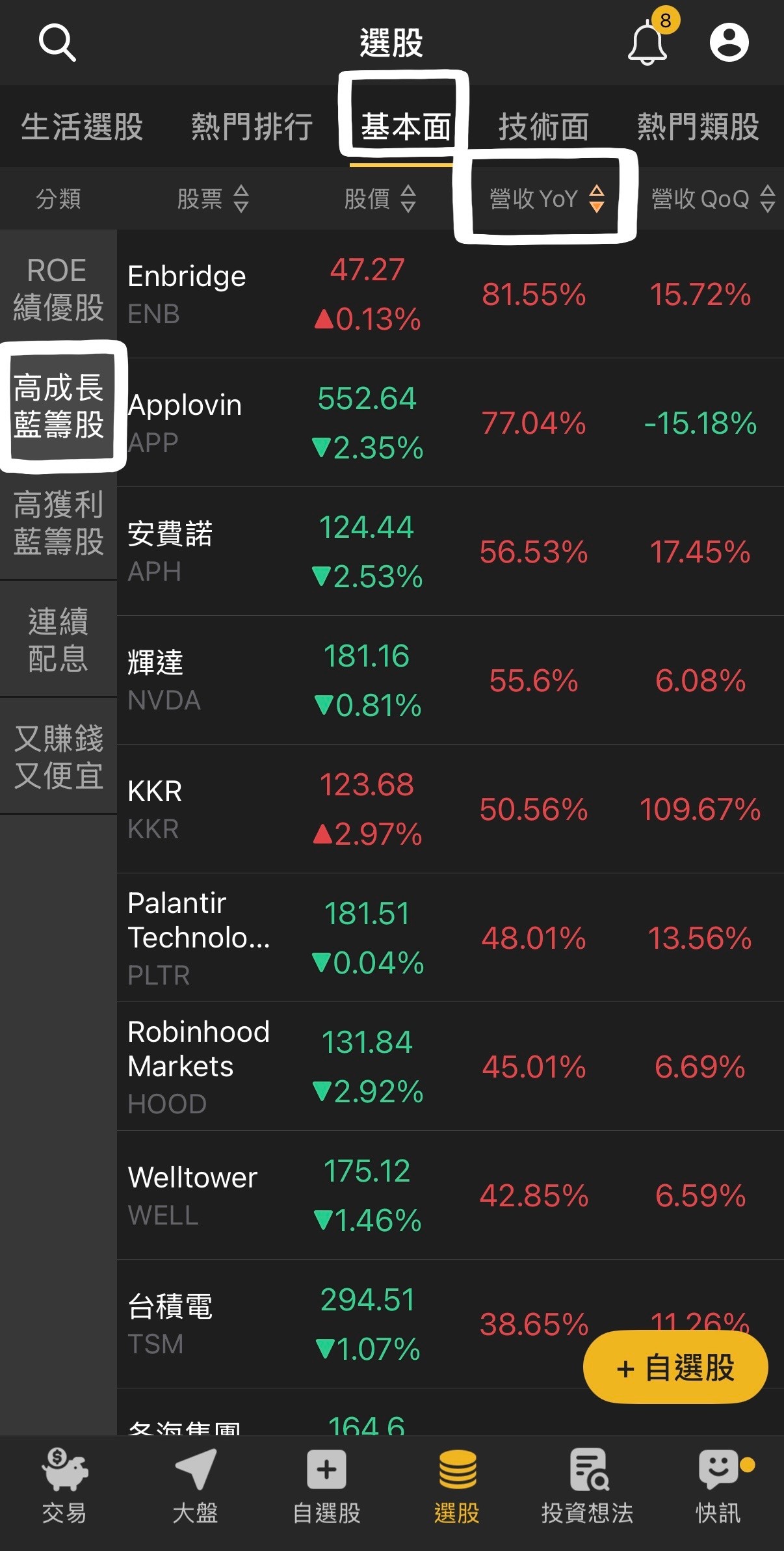Open the Enbridge ENB stock row

[449, 294]
